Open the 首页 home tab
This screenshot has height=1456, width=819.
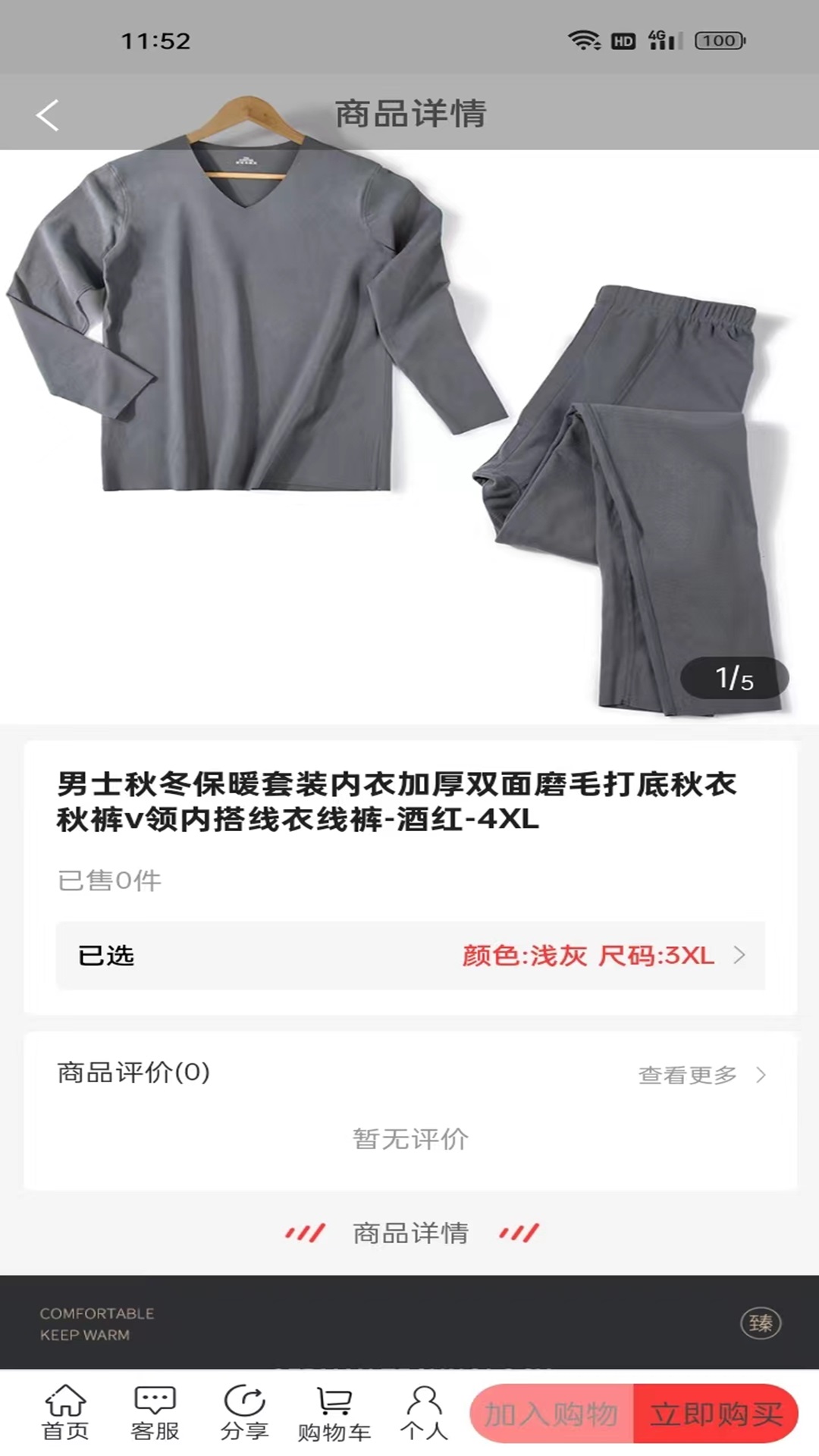(x=65, y=1413)
